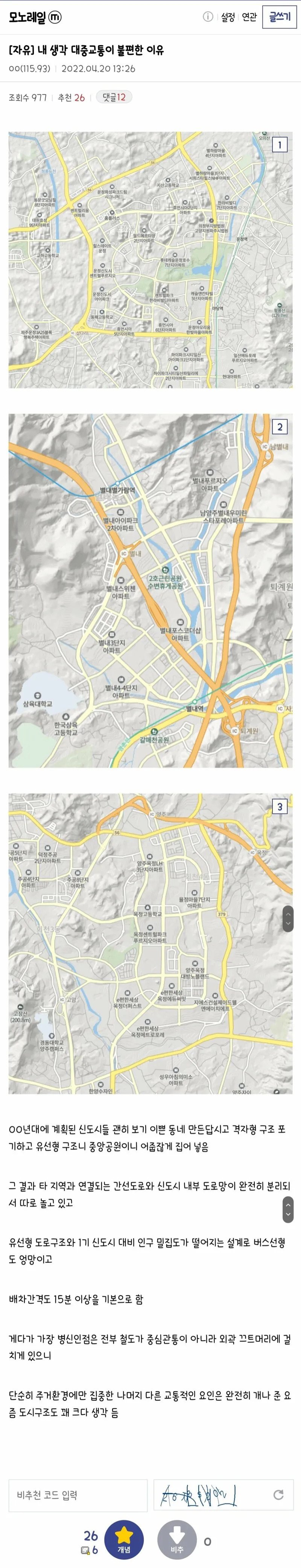Open 설정 settings
Image resolution: width=301 pixels, height=1568 pixels.
[227, 17]
